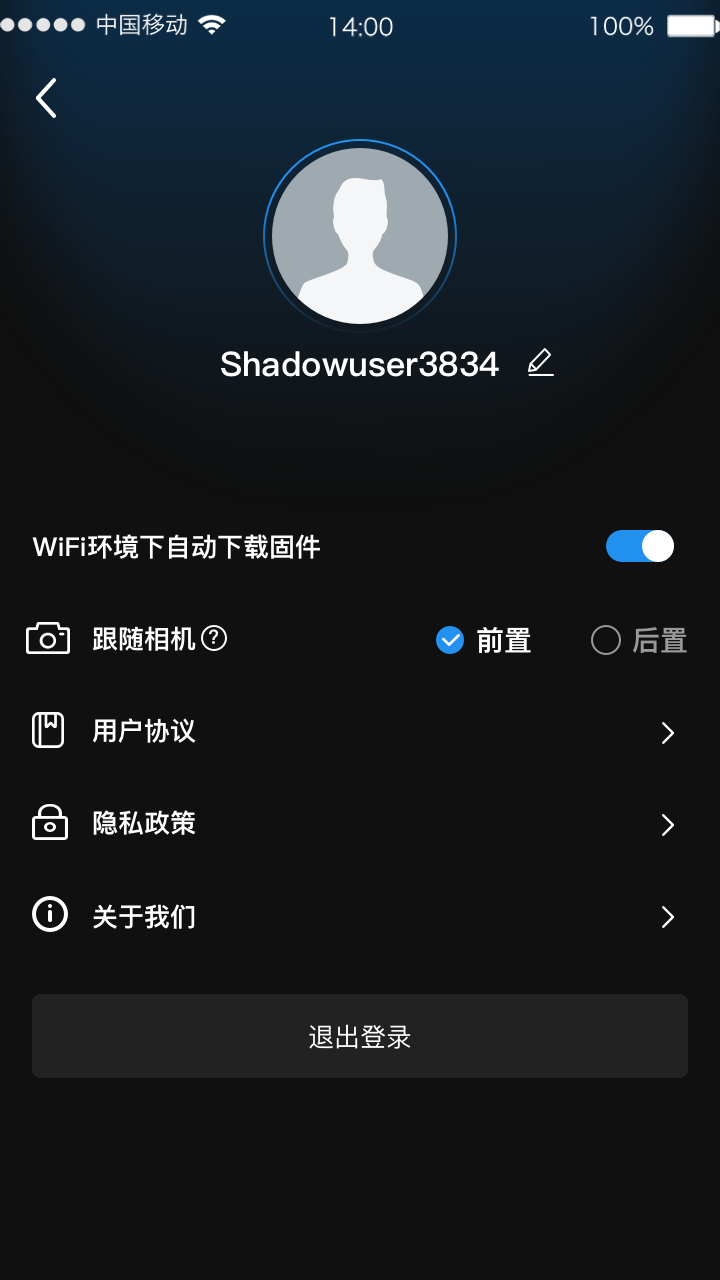
Task: Open 用户协议
Action: coord(360,732)
